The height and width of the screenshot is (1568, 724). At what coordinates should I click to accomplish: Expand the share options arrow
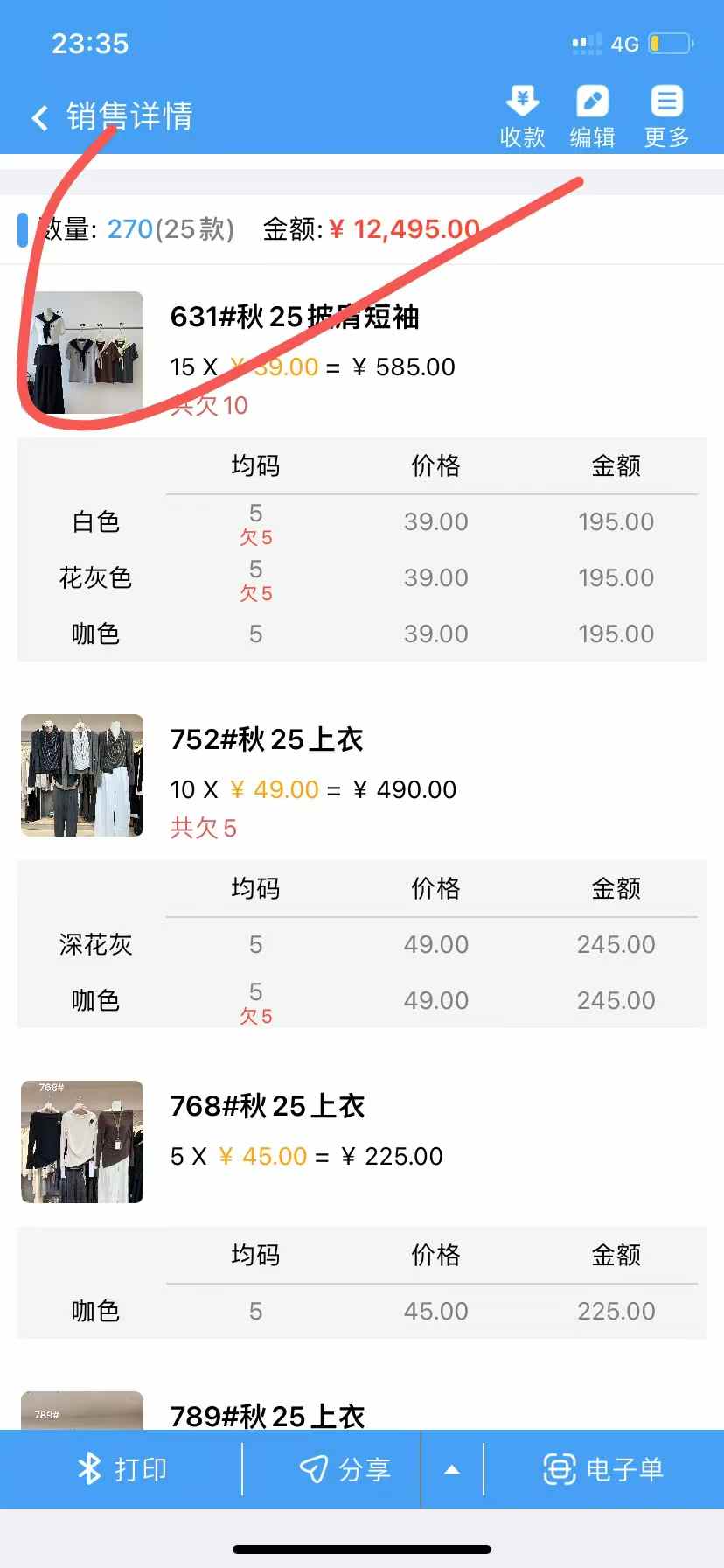point(452,1469)
